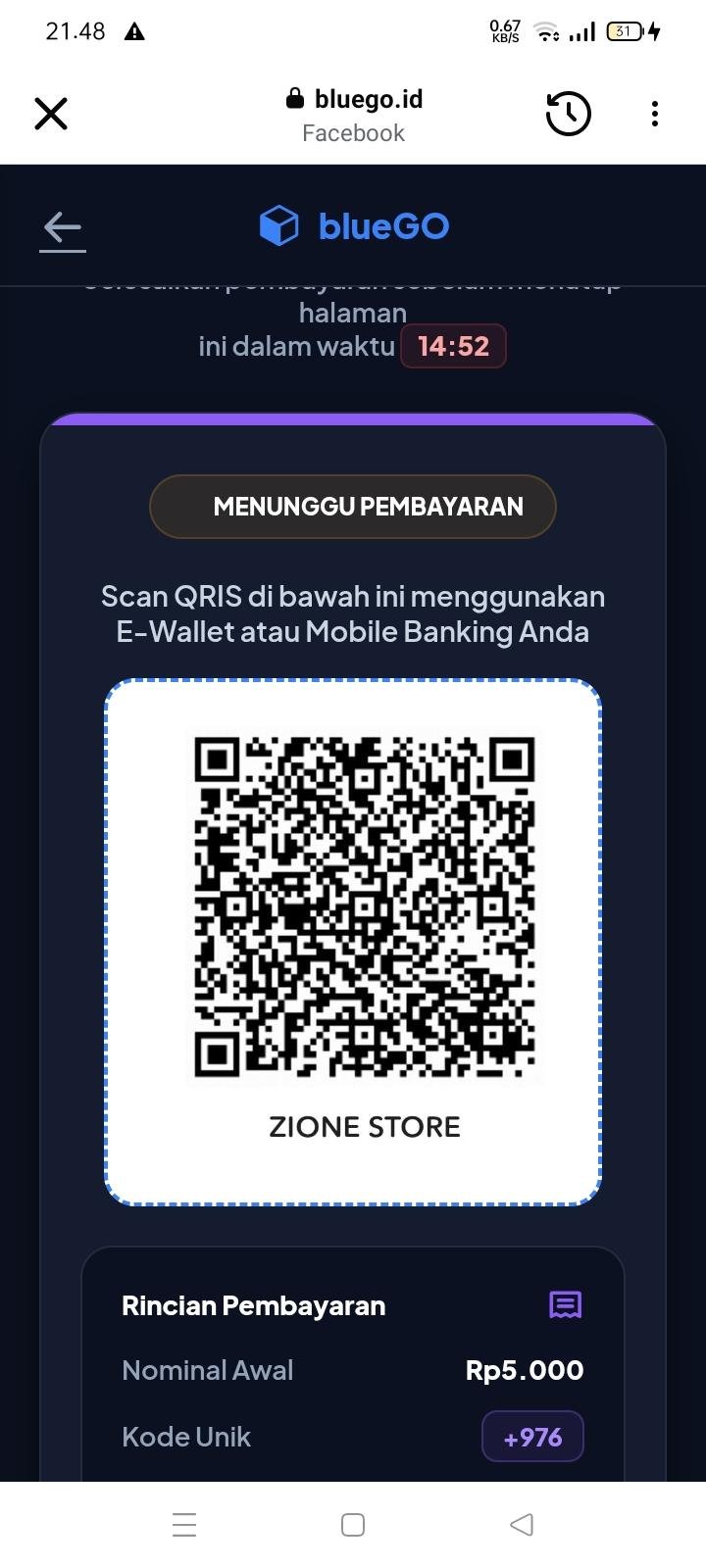Tap the blueGO logo to go home

tap(354, 226)
